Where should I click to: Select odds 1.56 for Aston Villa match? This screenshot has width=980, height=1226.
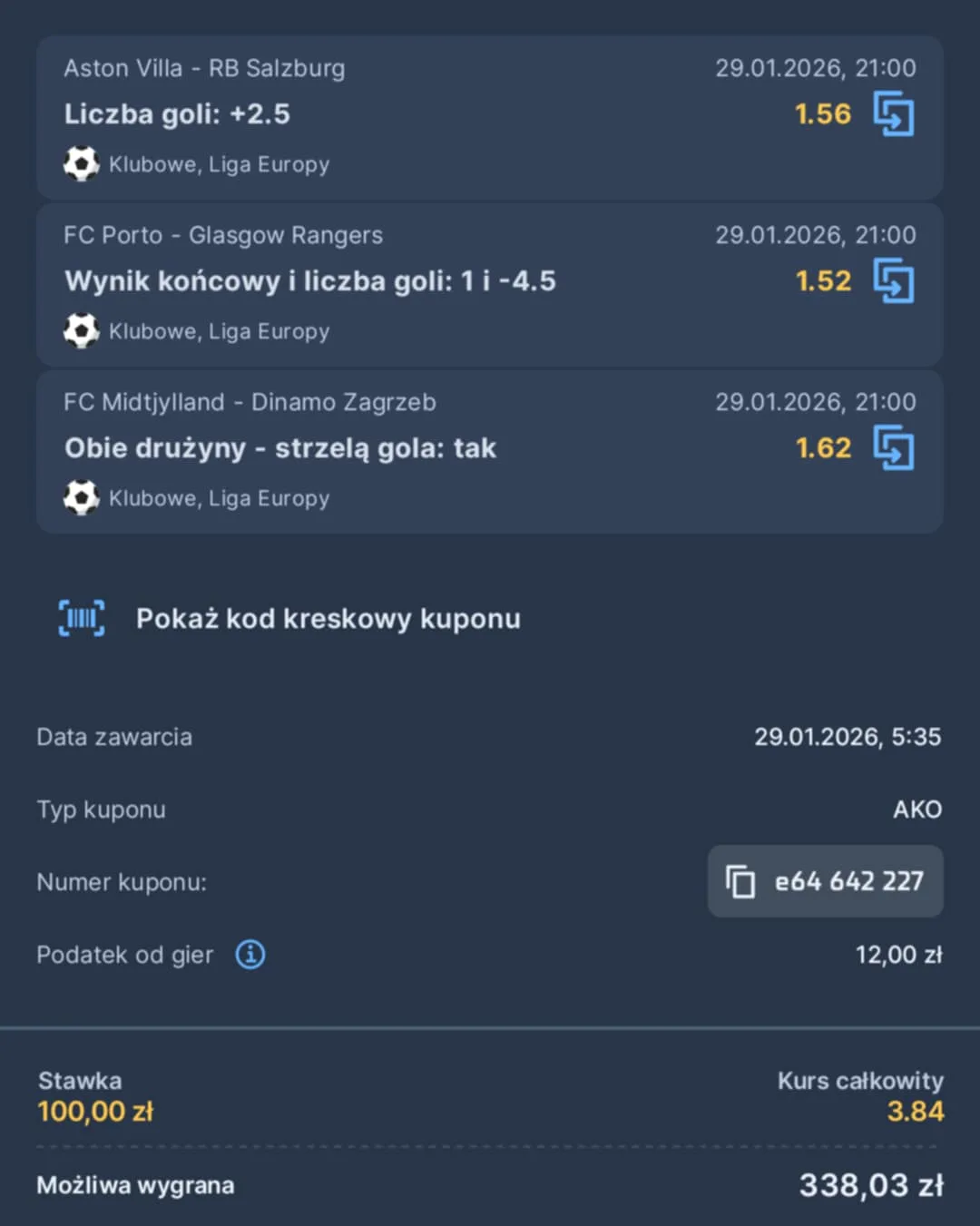point(822,113)
